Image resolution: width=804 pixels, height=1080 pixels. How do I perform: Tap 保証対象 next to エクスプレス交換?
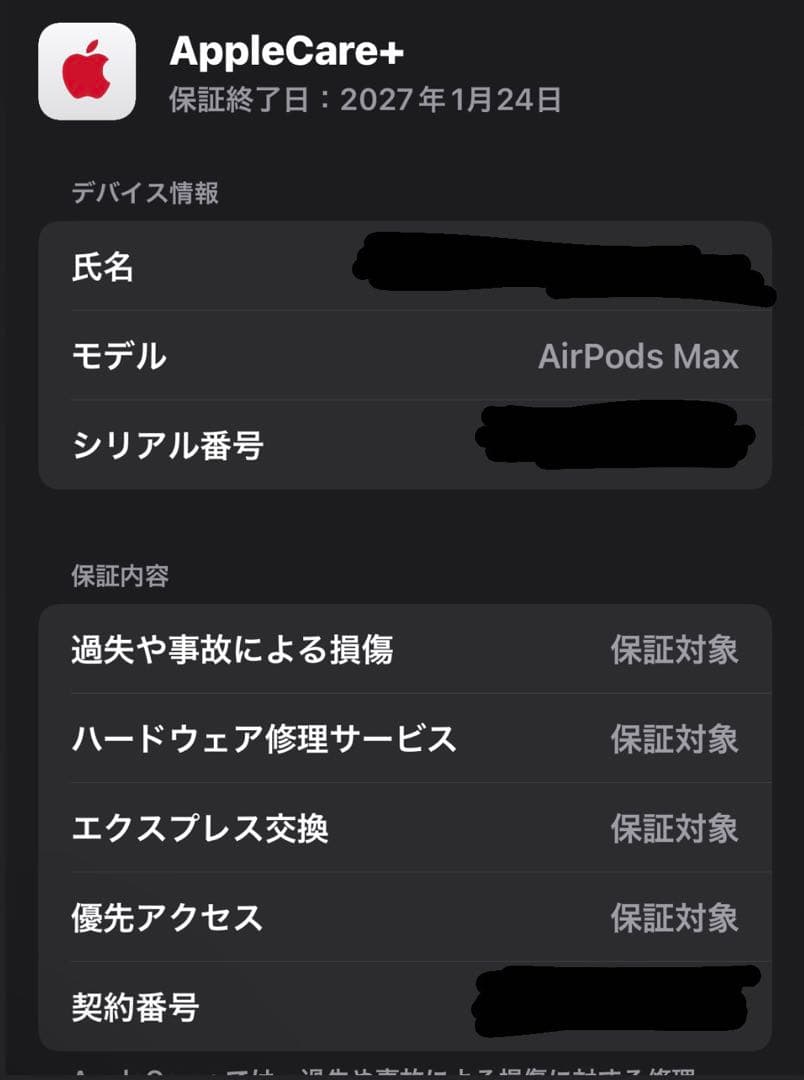(x=674, y=828)
